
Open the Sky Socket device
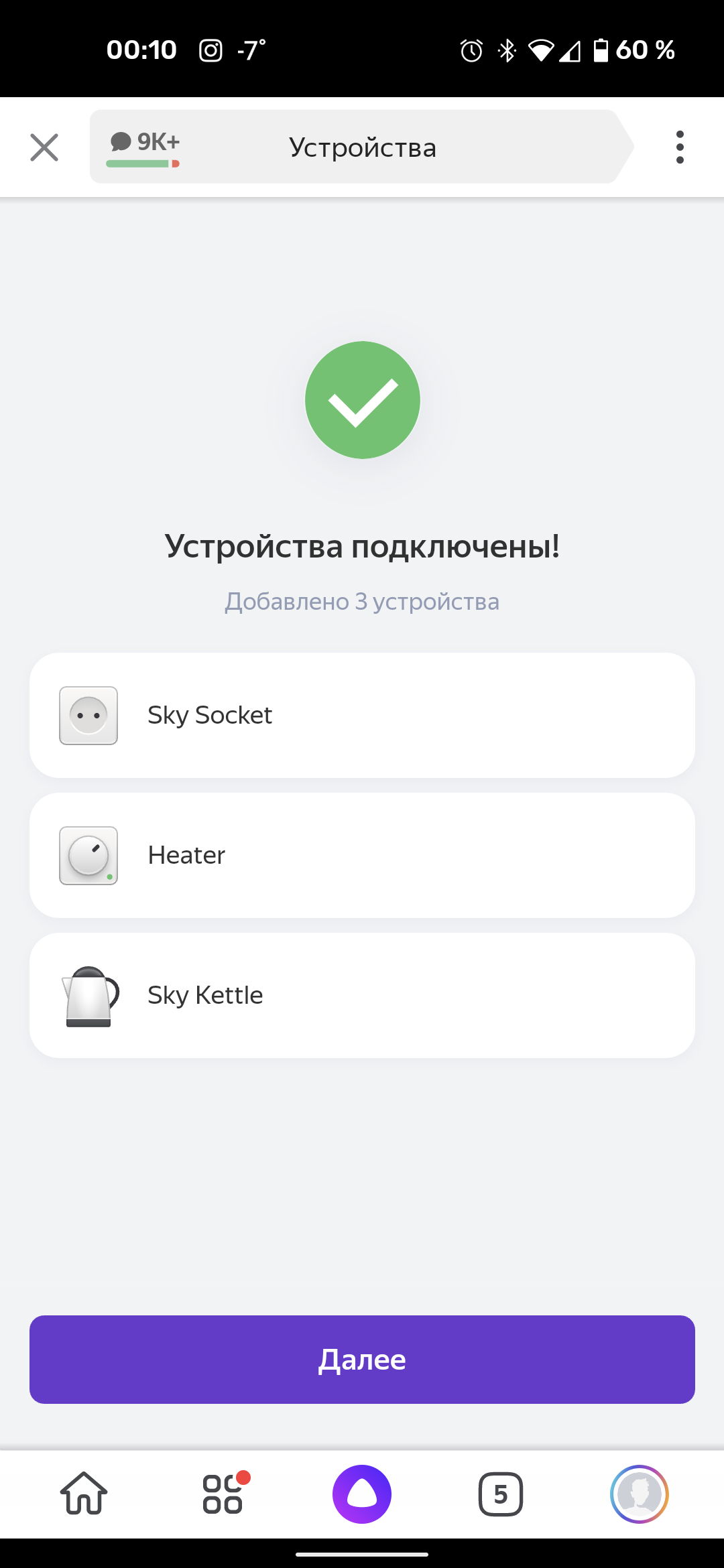362,715
